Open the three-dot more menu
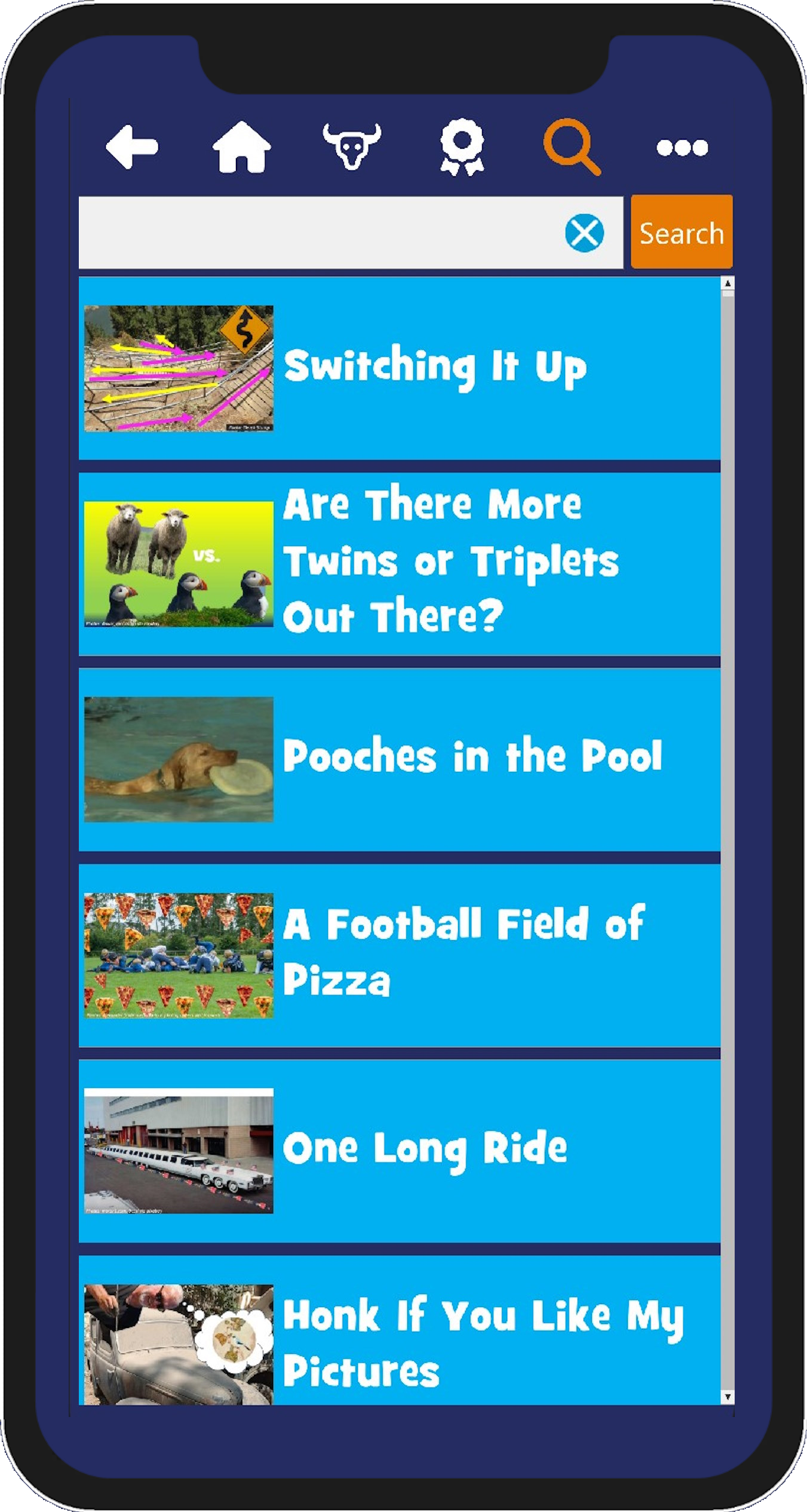The image size is (807, 1512). pos(682,147)
